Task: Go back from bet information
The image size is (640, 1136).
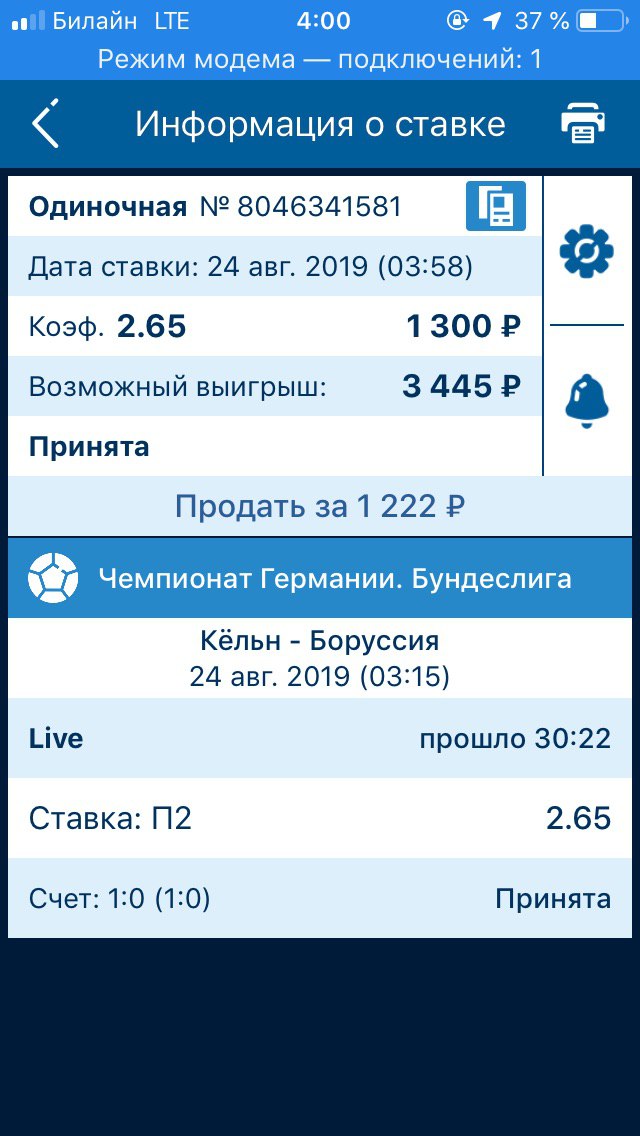Action: coord(46,125)
